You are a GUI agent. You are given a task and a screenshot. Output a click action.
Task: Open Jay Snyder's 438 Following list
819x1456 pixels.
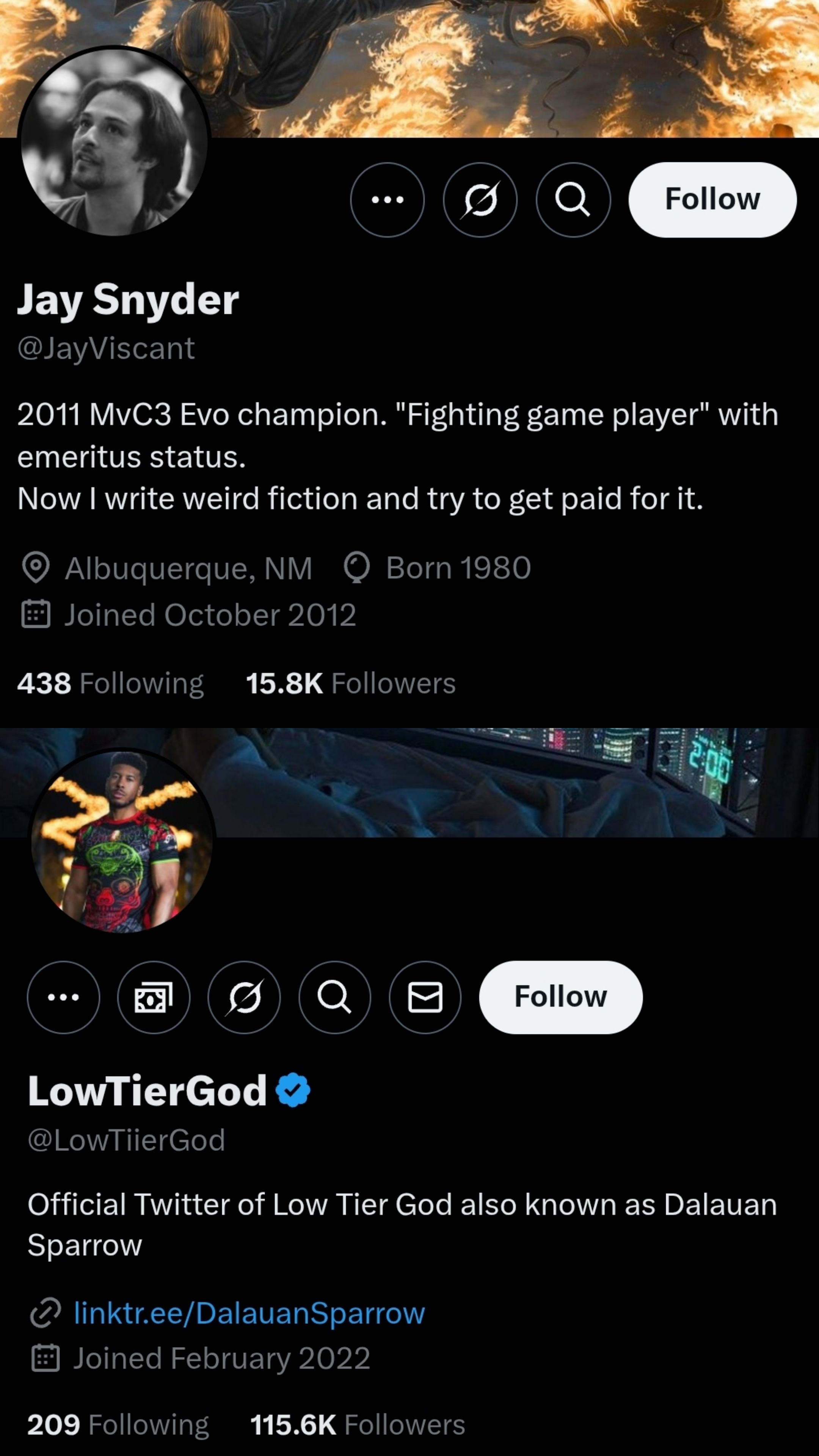pos(110,683)
